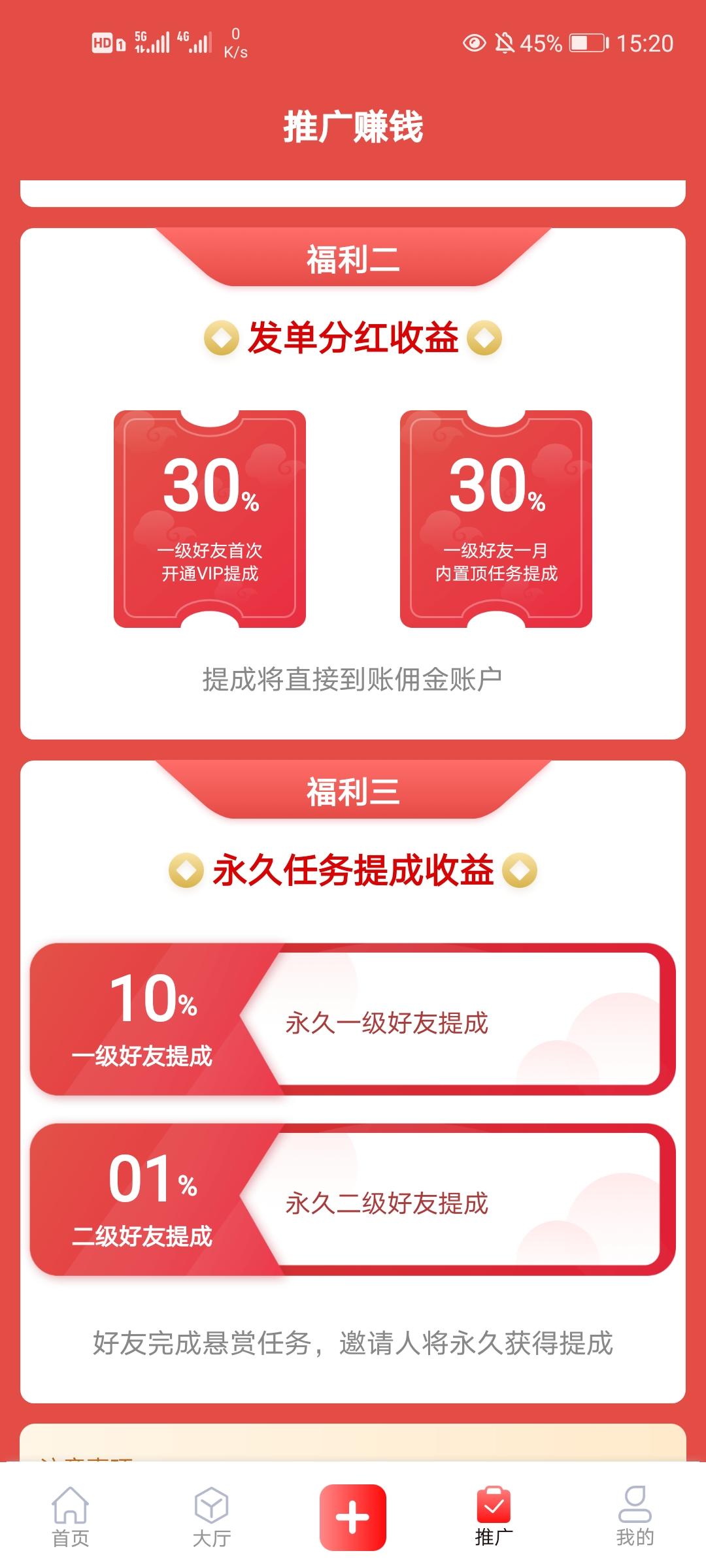Select the 推广 tab
This screenshot has width=706, height=1568.
(x=494, y=1516)
